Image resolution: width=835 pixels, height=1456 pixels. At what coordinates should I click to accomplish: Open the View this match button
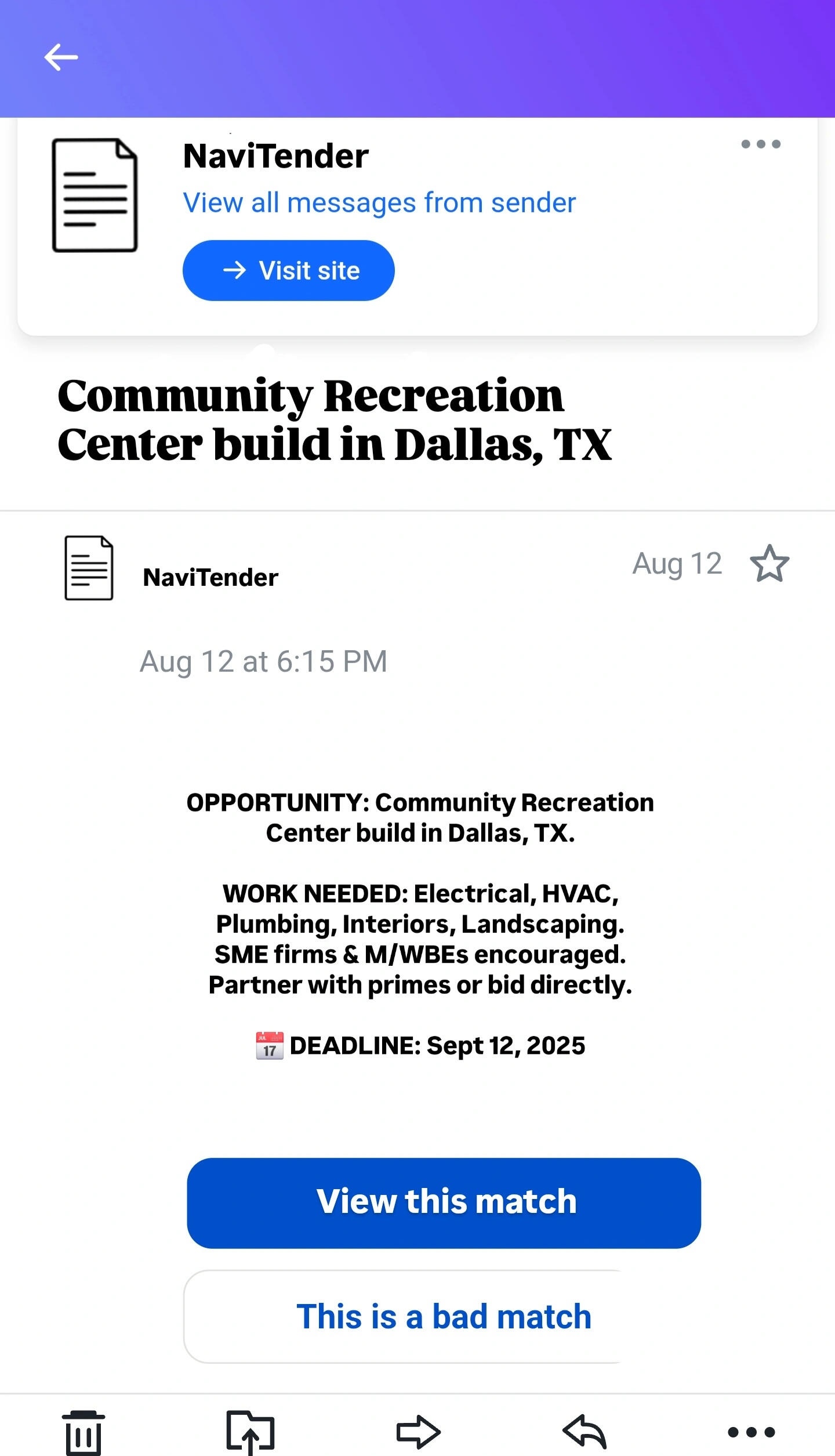tap(444, 1203)
